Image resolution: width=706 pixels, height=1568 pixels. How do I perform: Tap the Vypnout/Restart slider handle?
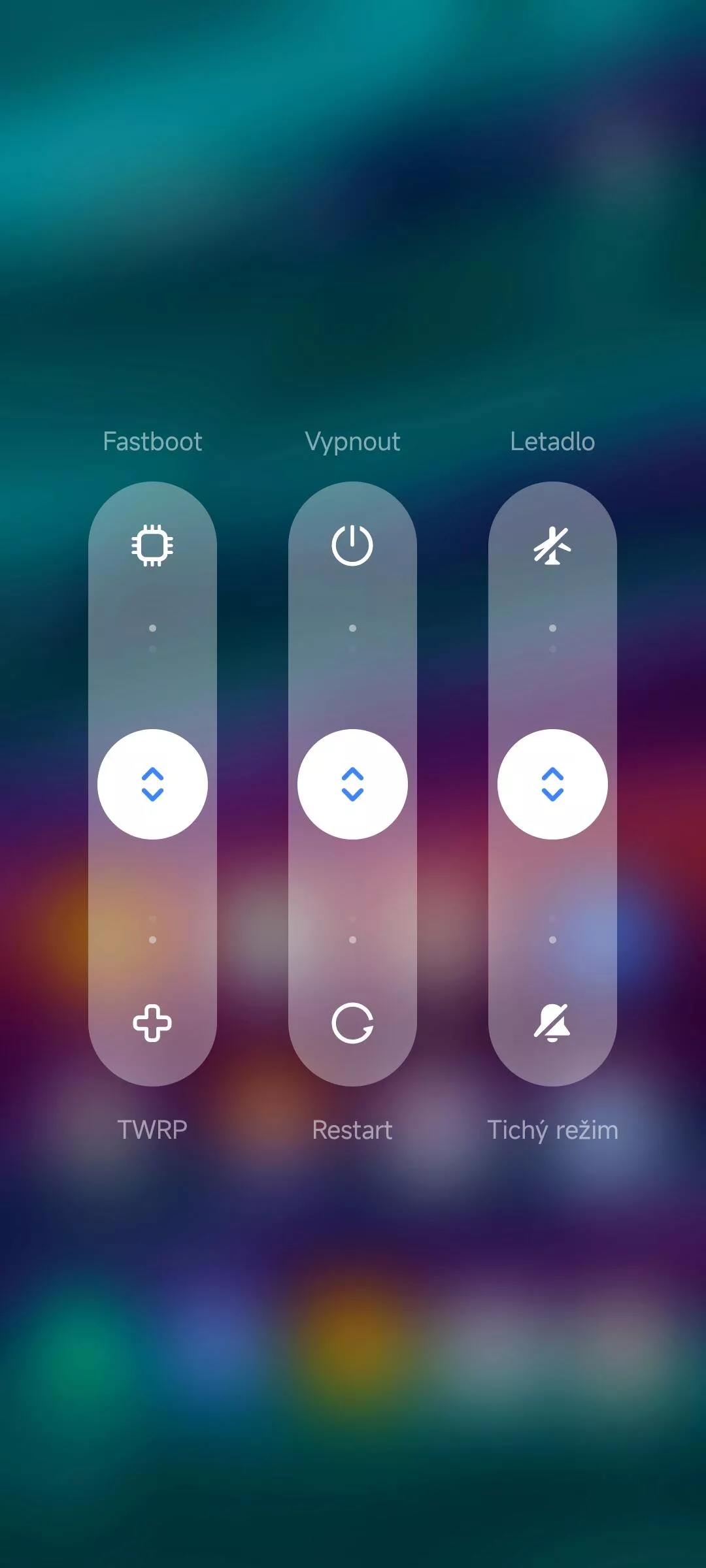point(352,784)
